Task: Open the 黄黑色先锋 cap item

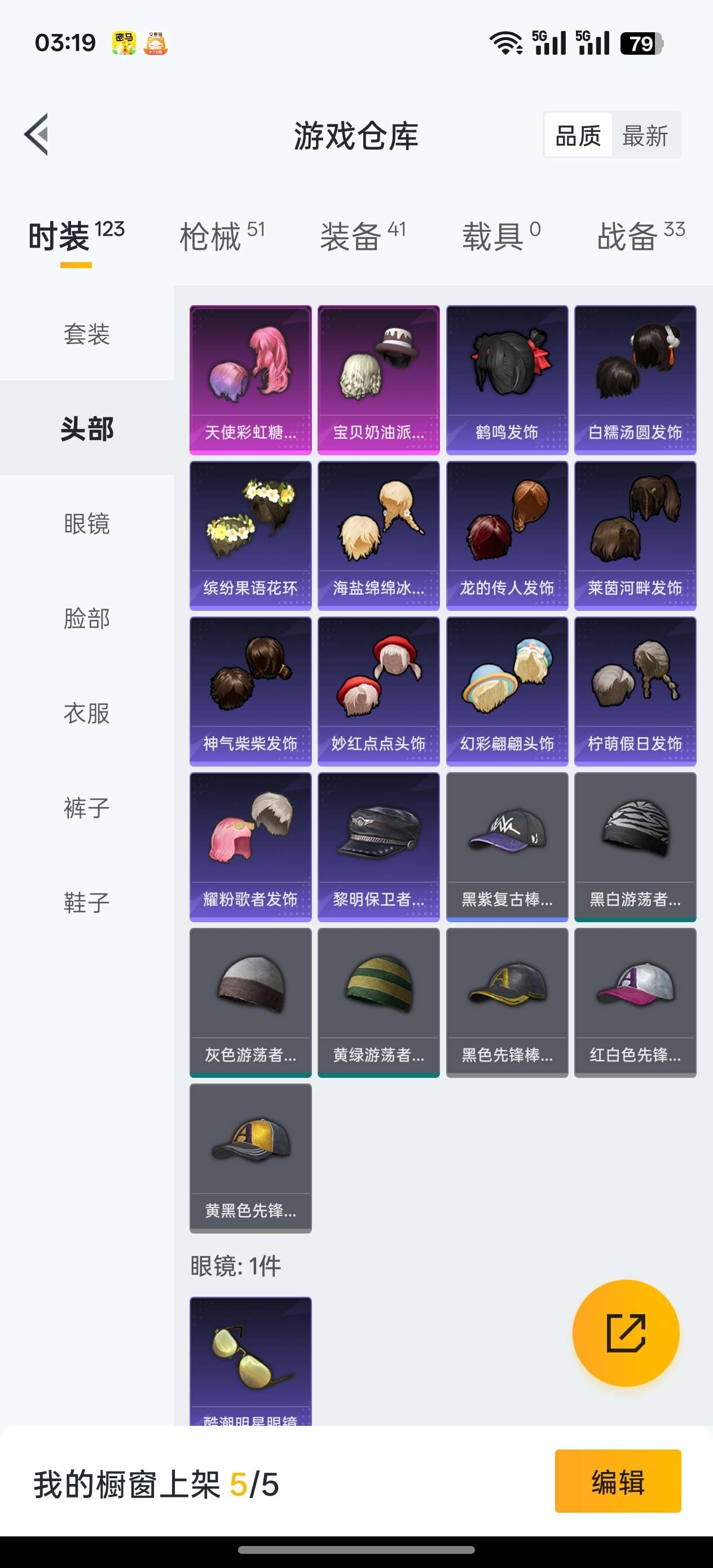Action: (x=250, y=1158)
